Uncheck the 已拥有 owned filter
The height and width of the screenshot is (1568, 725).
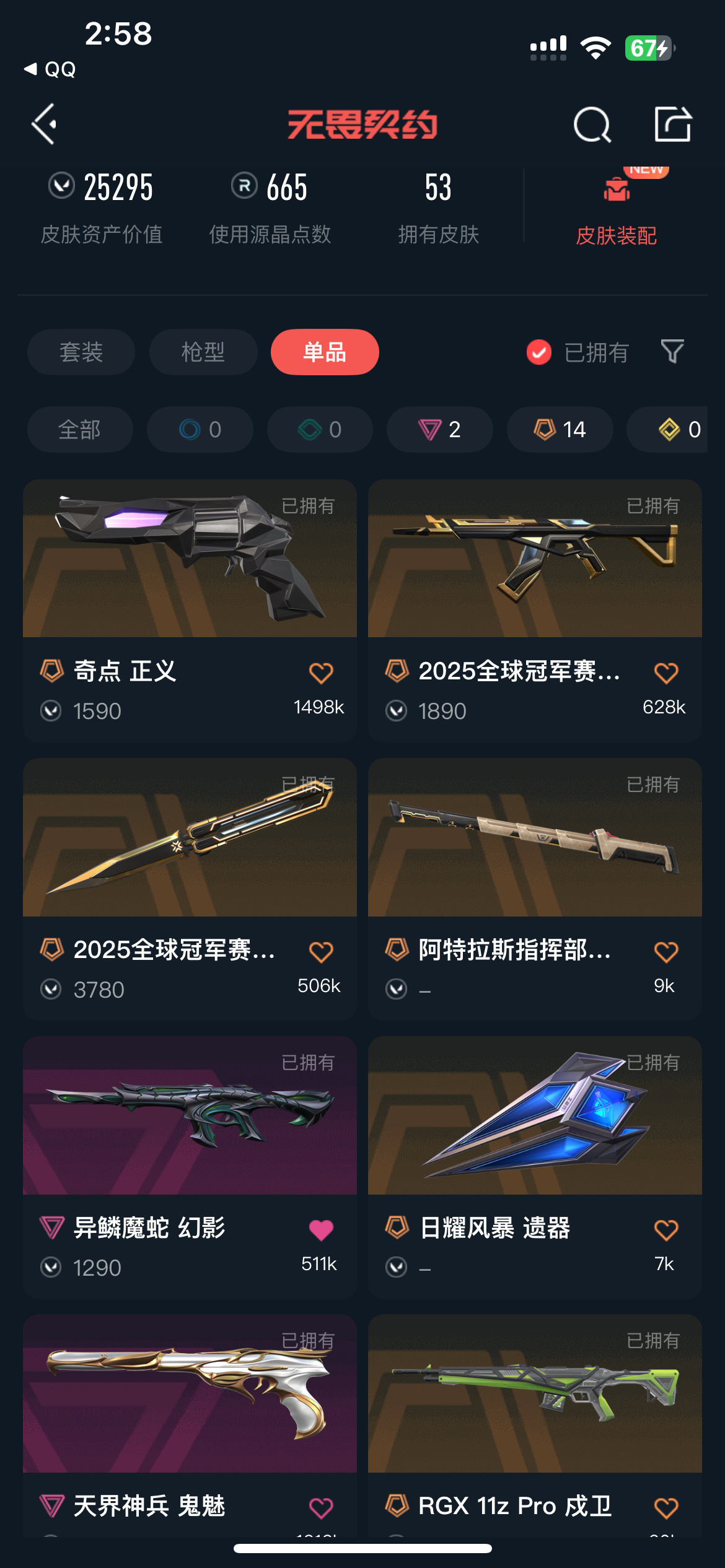tap(539, 352)
